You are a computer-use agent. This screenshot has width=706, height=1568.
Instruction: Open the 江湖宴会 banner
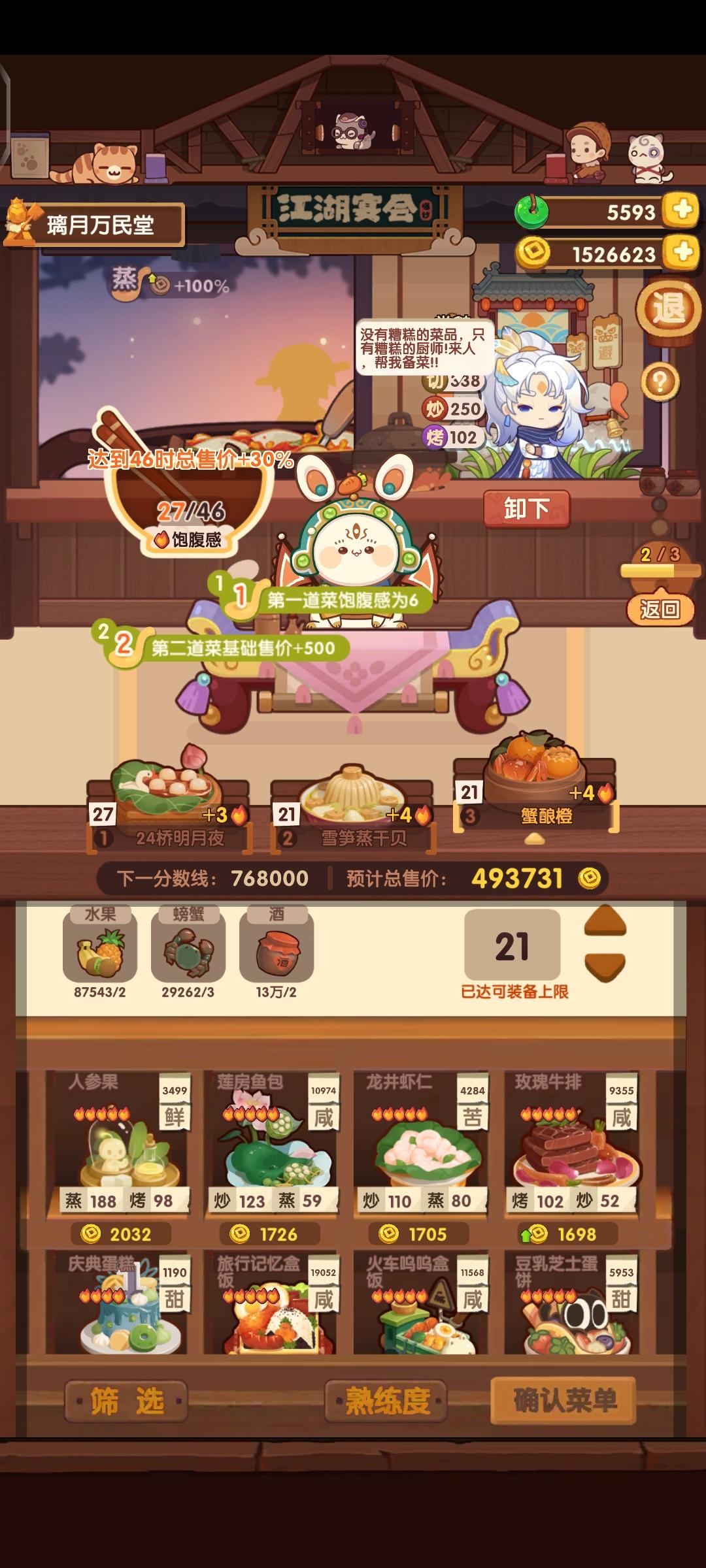[350, 208]
